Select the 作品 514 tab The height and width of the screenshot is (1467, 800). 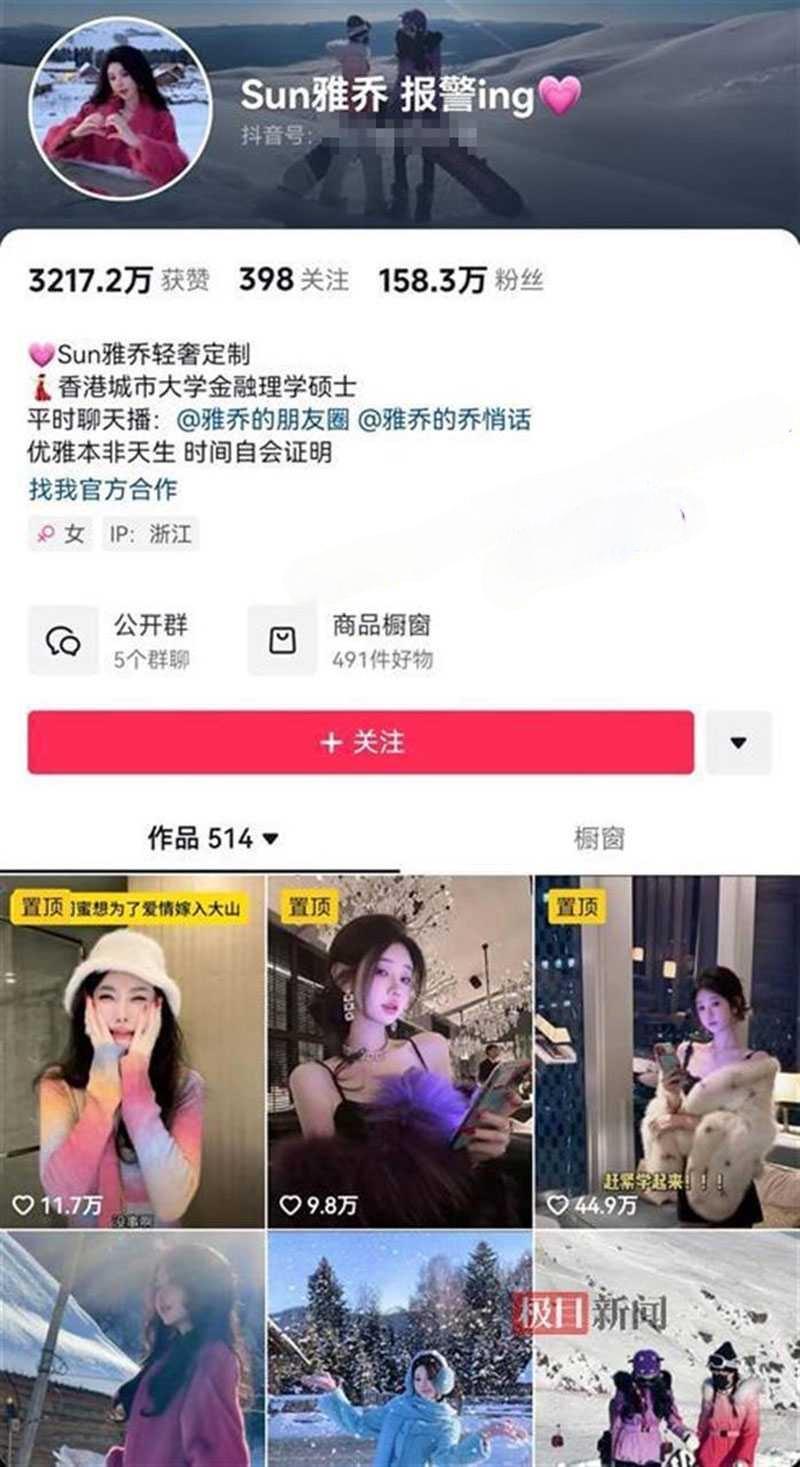click(x=212, y=838)
